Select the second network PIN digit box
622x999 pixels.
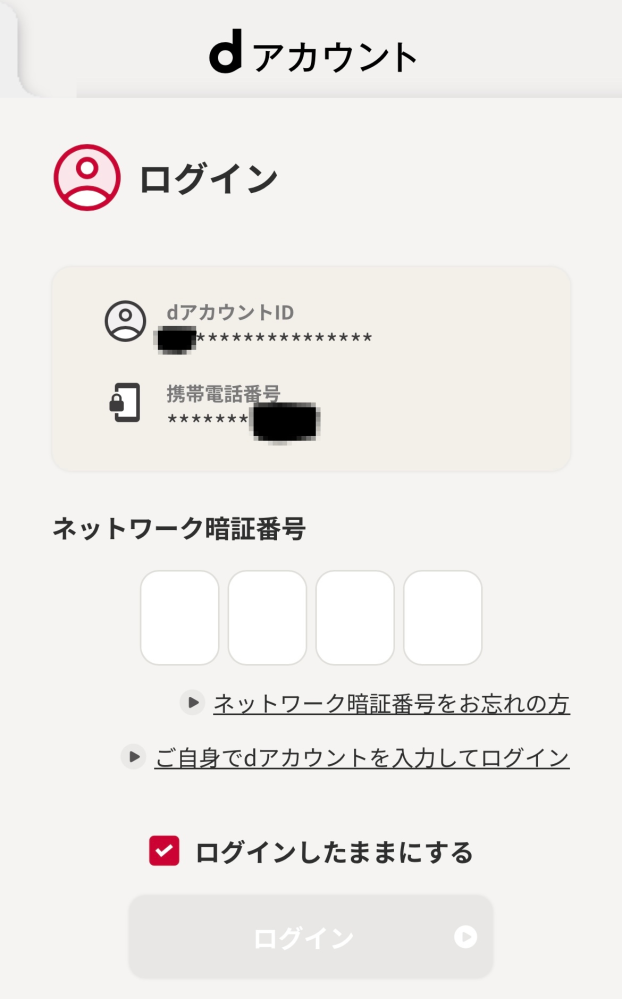point(267,618)
